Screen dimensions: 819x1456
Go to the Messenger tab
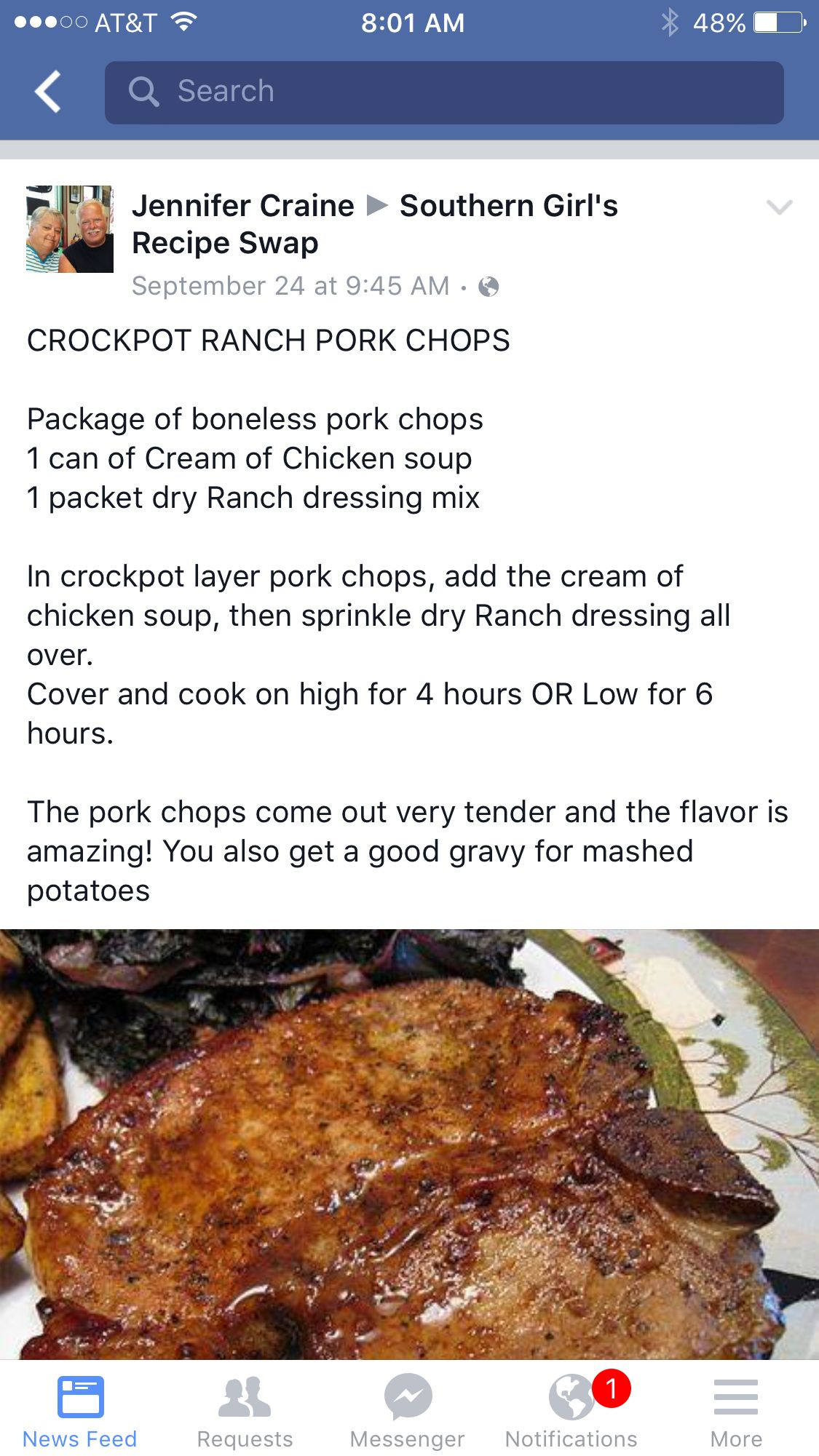pyautogui.click(x=408, y=1410)
